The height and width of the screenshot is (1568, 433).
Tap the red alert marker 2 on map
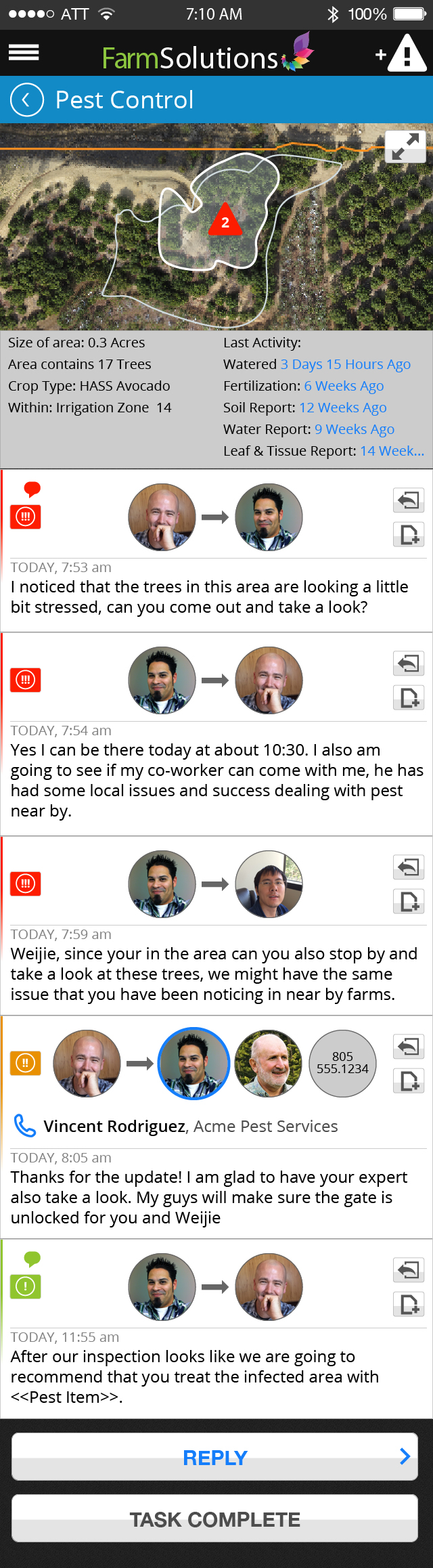(x=225, y=221)
